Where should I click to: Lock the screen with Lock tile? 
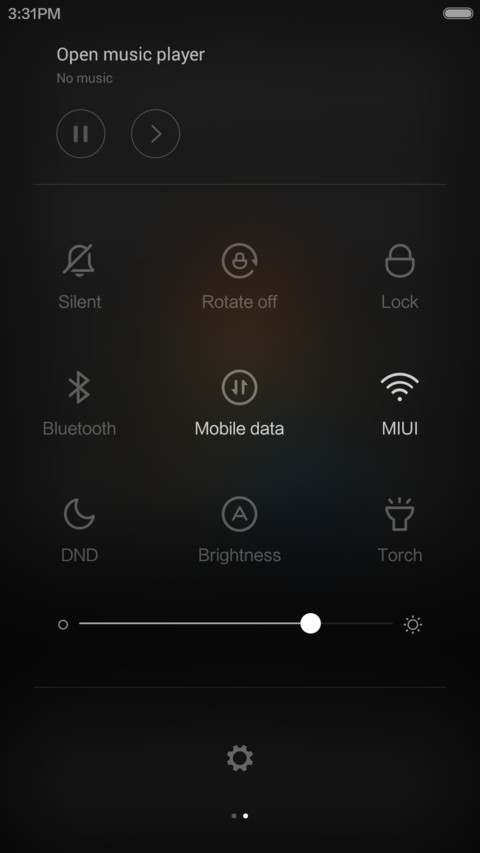pos(399,276)
